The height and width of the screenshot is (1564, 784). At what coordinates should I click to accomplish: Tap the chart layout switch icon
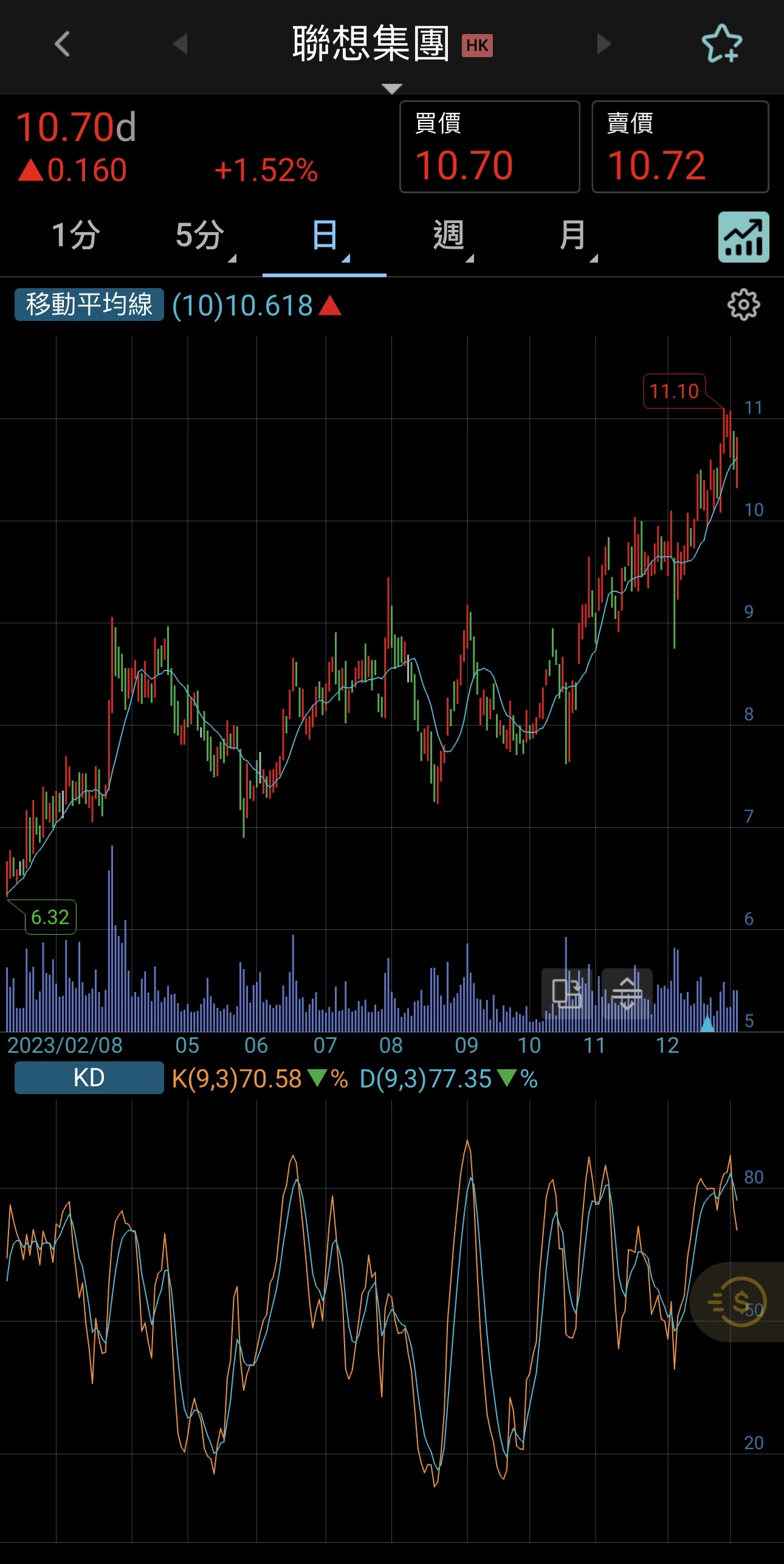pos(566,994)
